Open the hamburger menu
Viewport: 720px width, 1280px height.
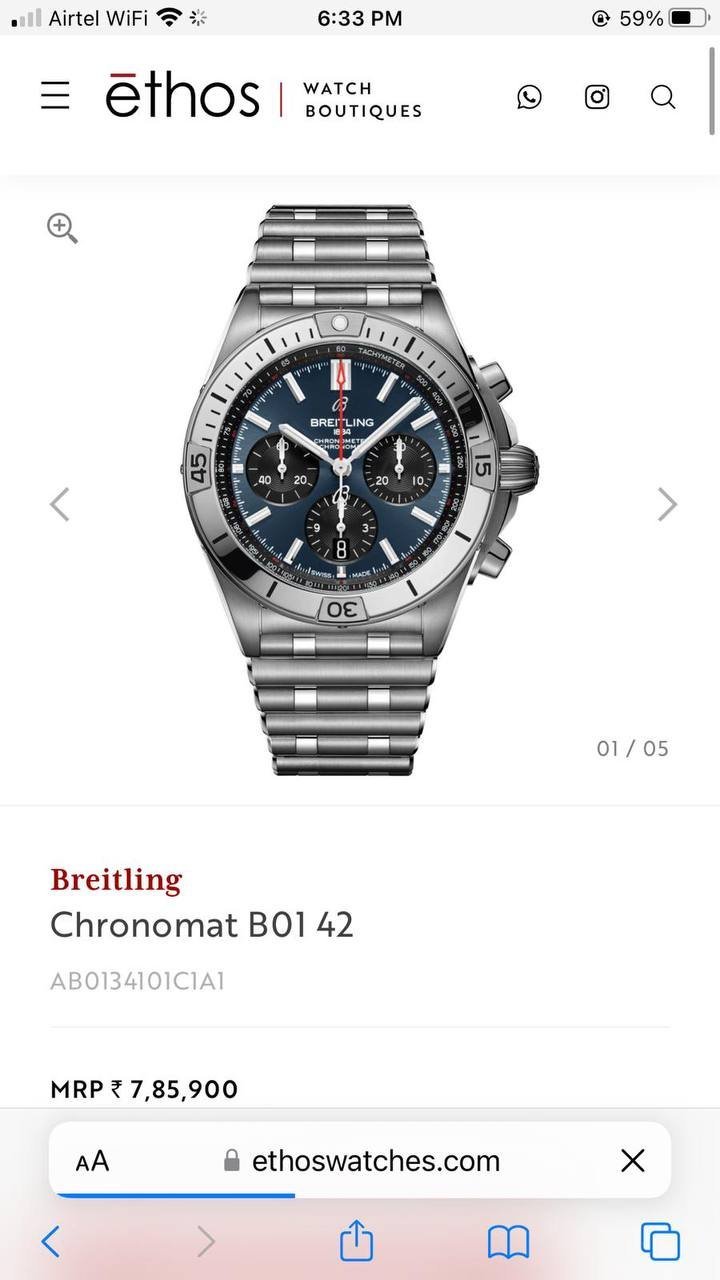(55, 96)
